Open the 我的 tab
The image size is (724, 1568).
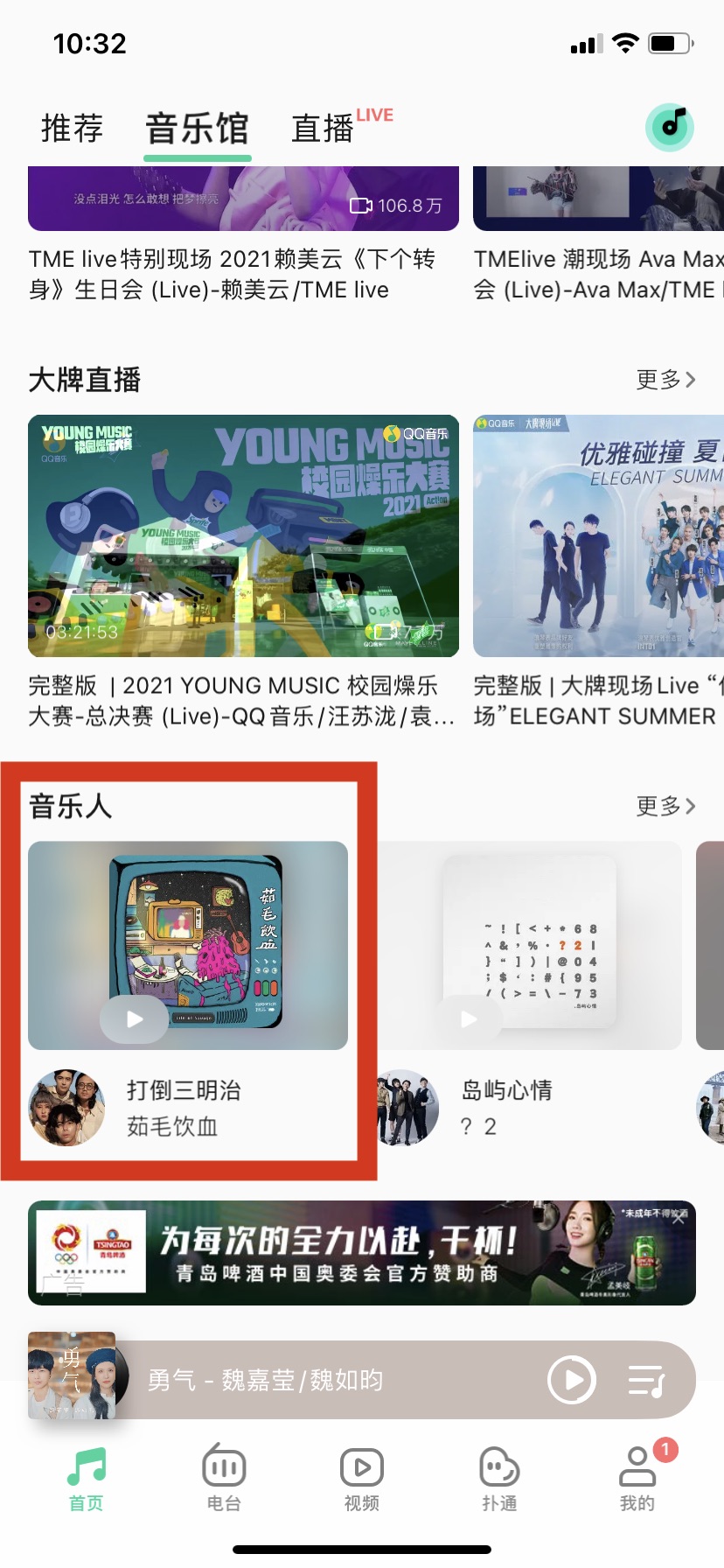tap(637, 1477)
